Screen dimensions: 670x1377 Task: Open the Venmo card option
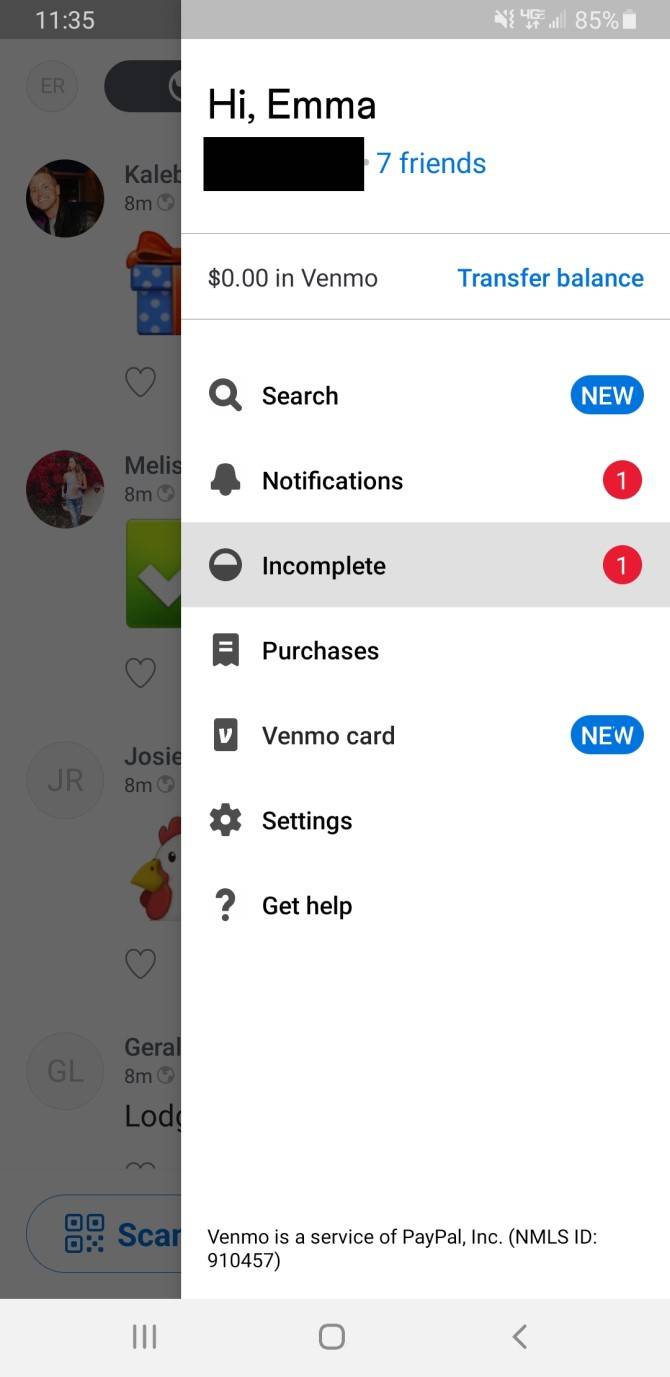[x=328, y=736]
